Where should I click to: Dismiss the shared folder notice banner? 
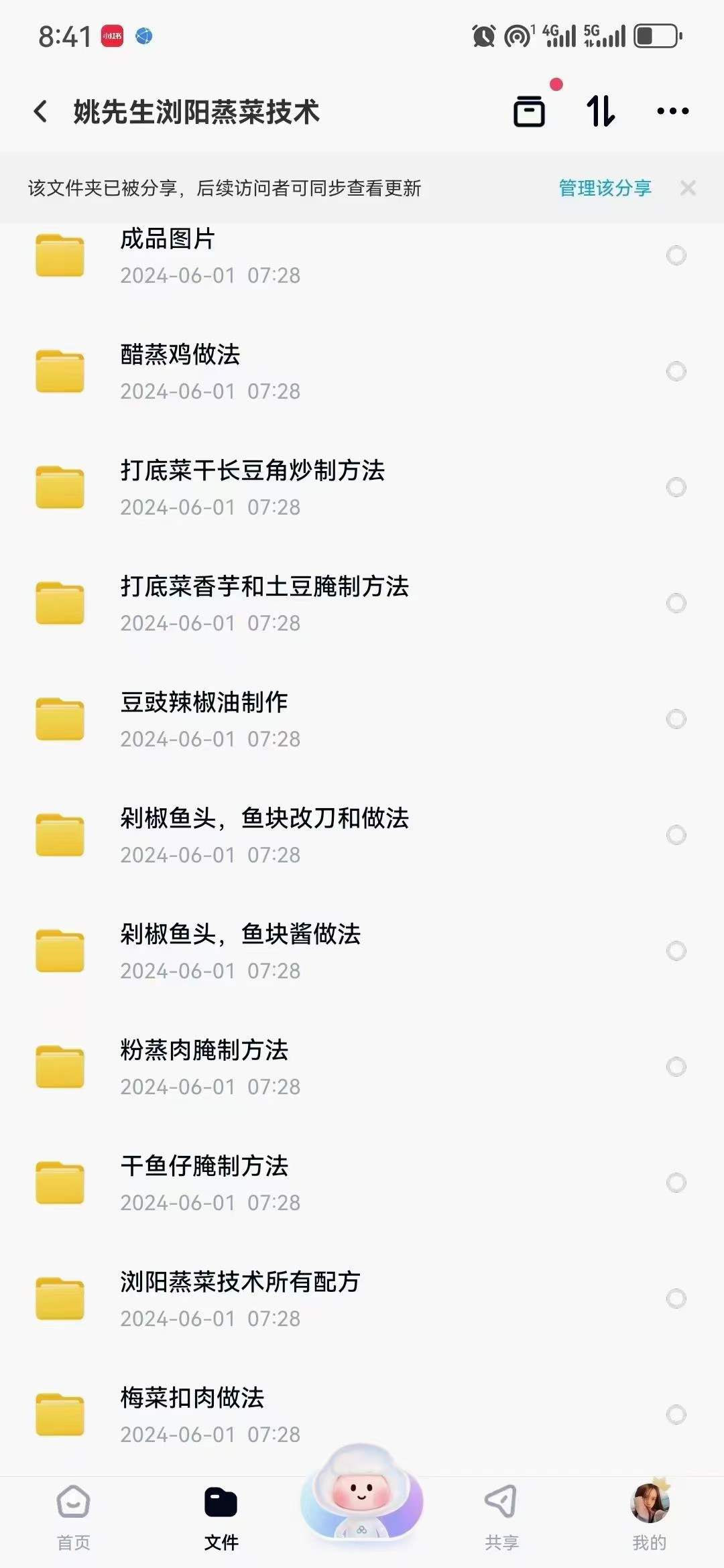point(689,188)
